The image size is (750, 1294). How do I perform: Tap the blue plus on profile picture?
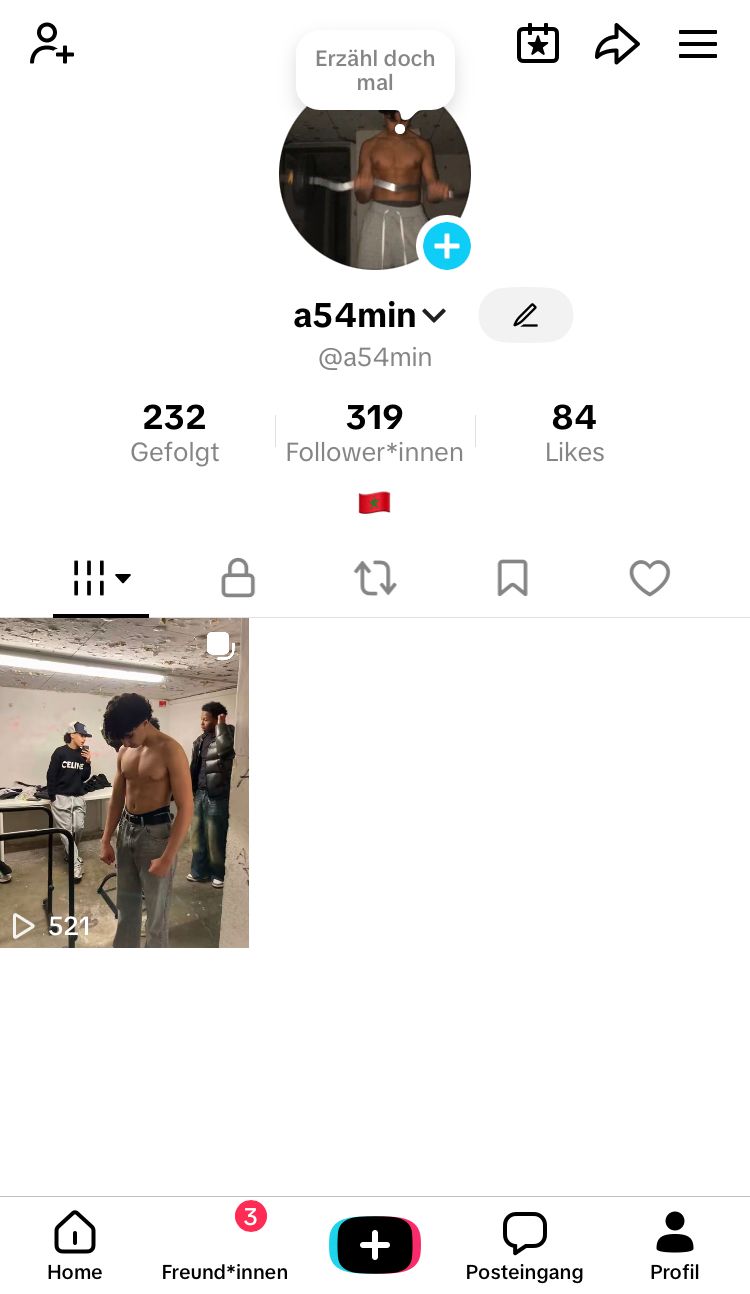[x=446, y=246]
